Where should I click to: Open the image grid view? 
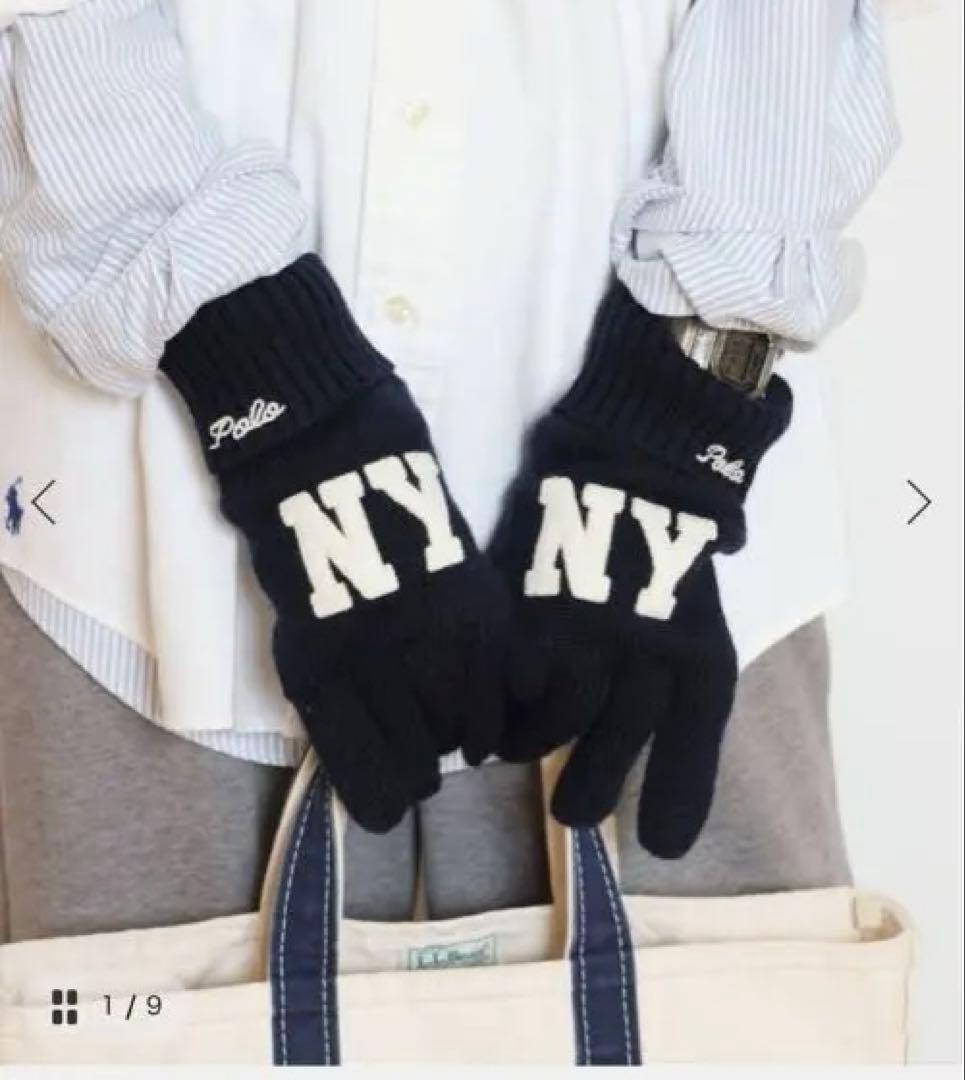coord(65,1006)
